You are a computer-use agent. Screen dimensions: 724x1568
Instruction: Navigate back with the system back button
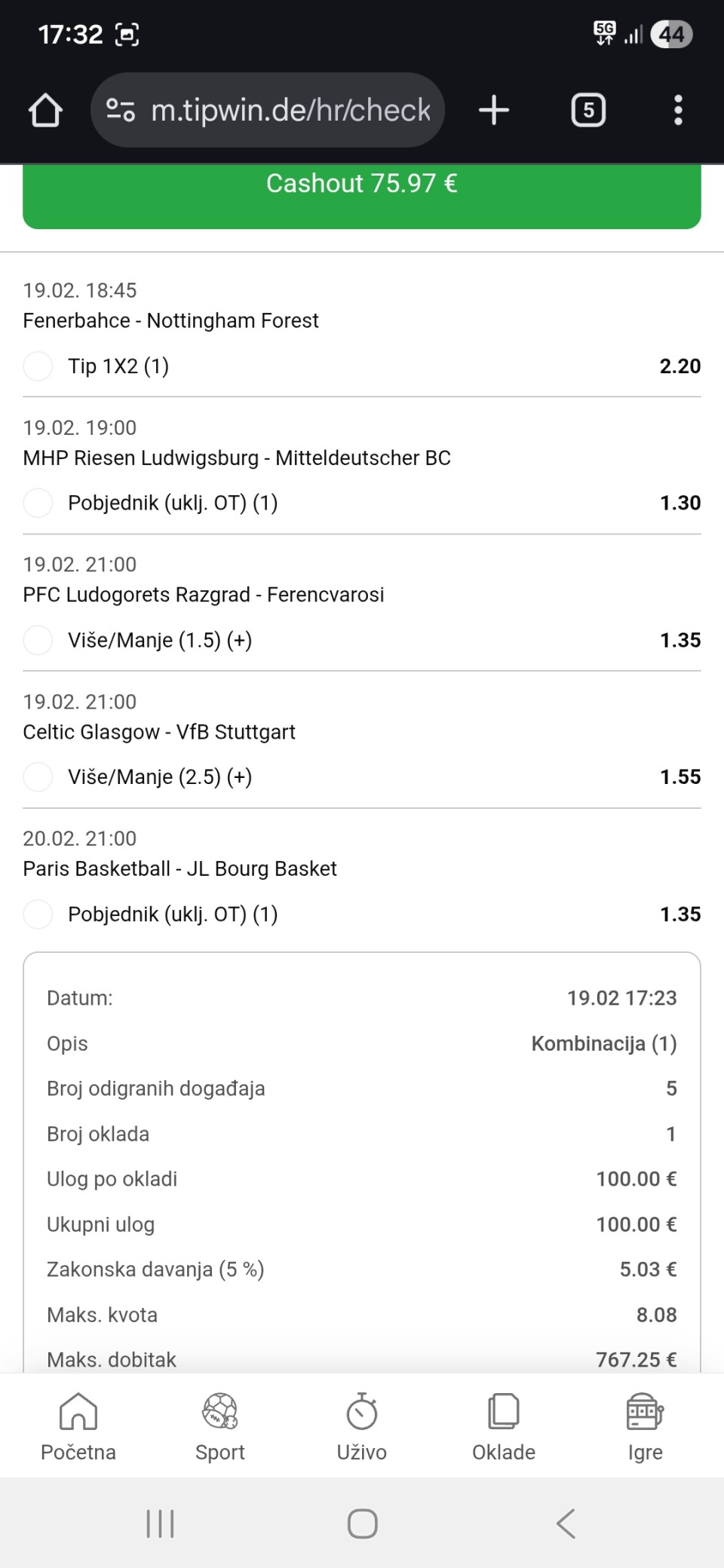(566, 1524)
